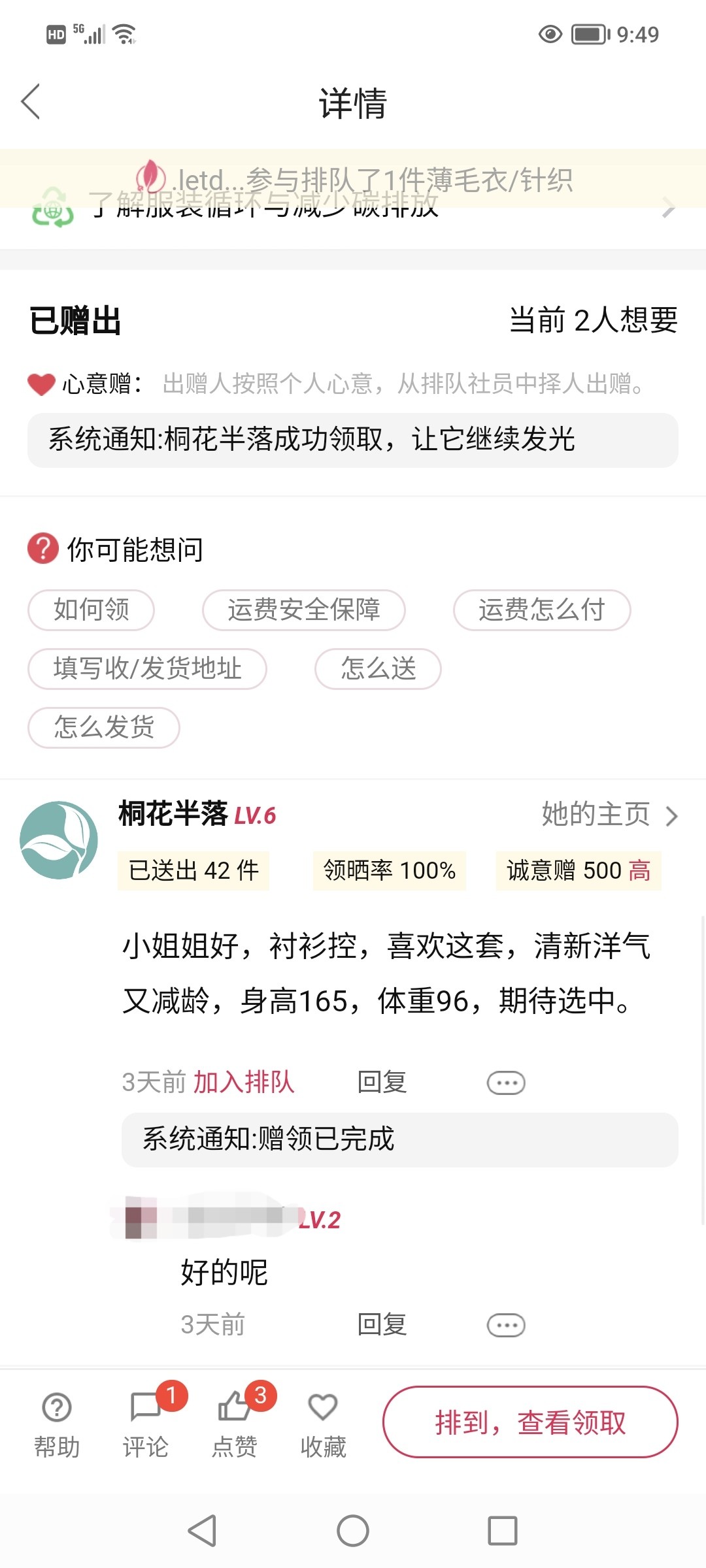706x1568 pixels.
Task: Open 桐花半落's avatar profile
Action: (x=59, y=840)
